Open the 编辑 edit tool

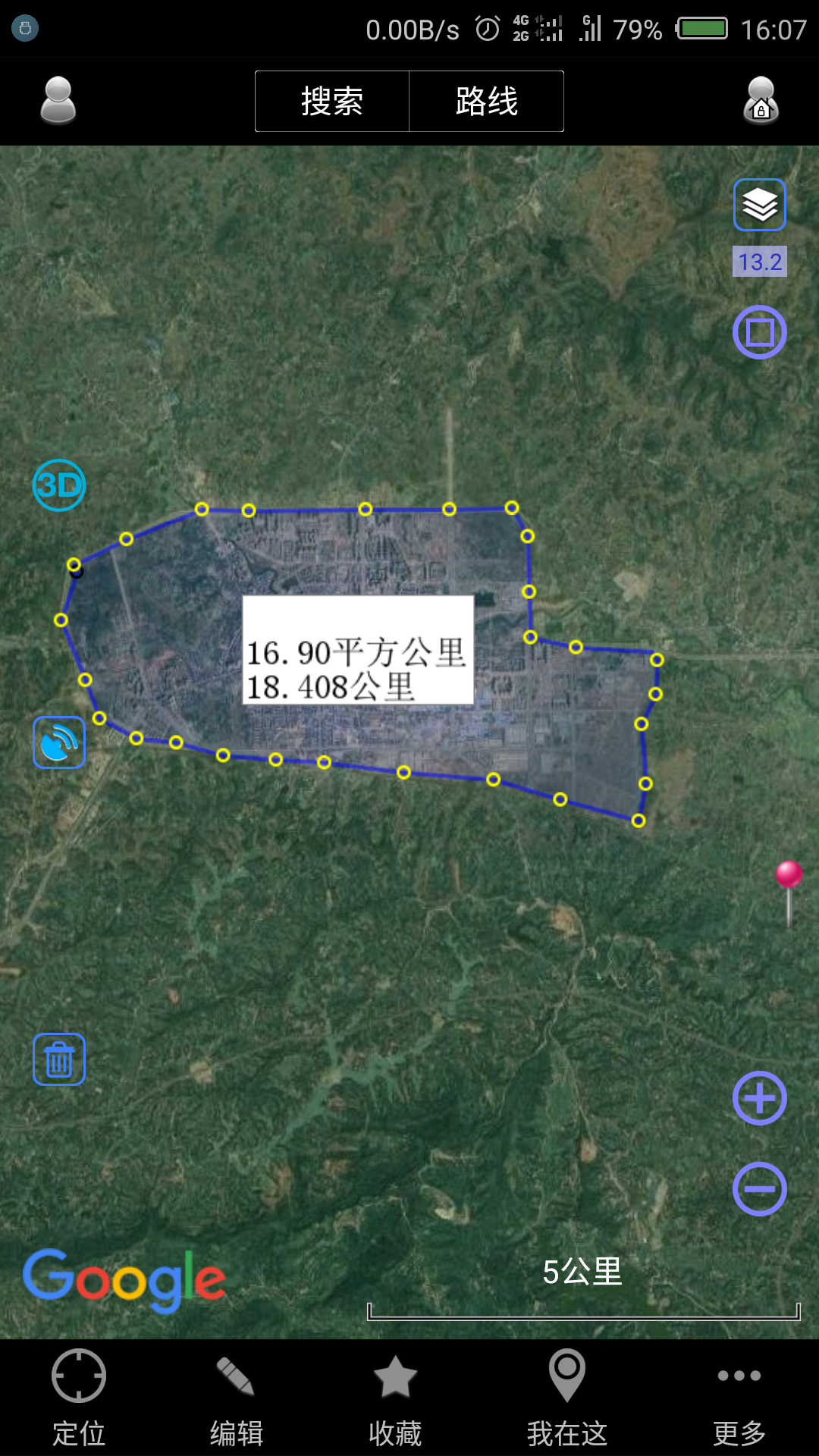[x=237, y=1397]
